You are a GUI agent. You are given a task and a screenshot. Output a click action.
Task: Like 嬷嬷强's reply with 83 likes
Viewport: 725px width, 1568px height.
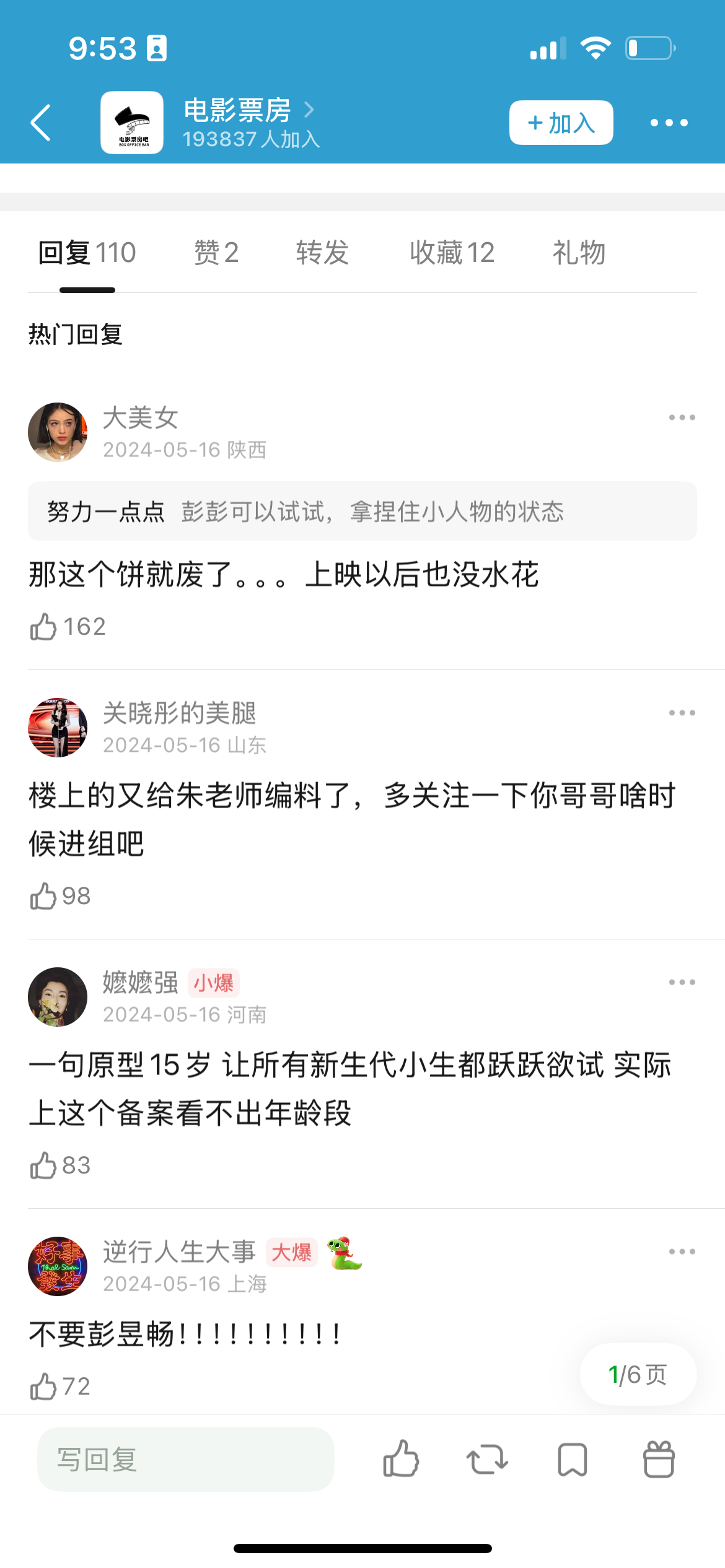coord(60,1165)
